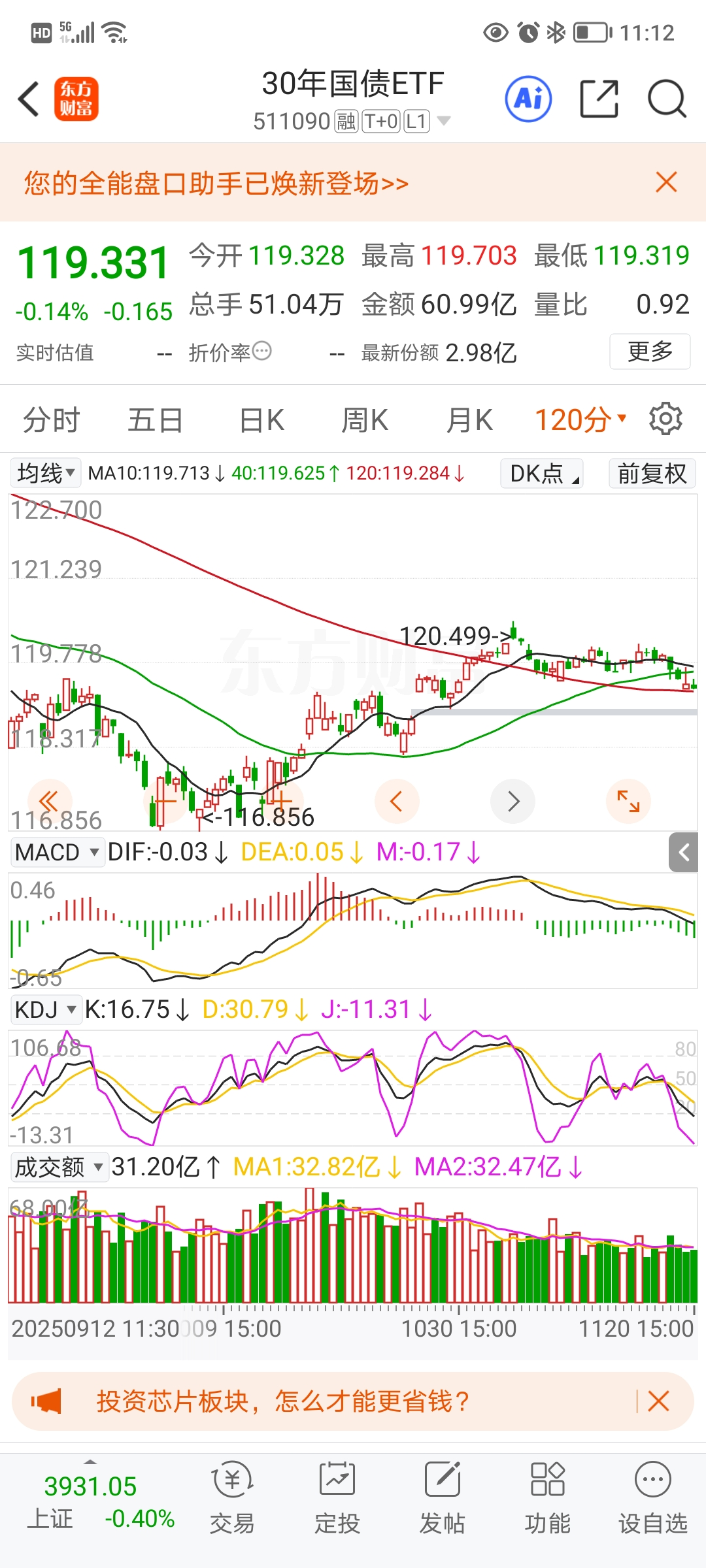Open the 120分 period dropdown
706x1568 pixels.
point(580,420)
